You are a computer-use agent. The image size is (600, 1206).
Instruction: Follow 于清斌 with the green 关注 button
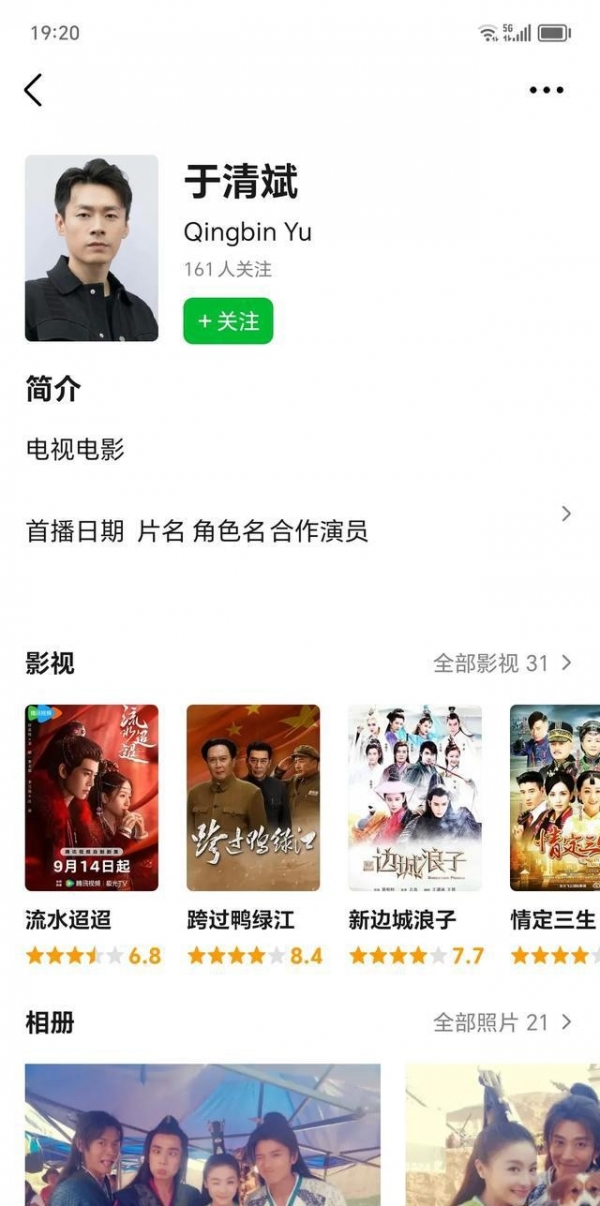228,321
